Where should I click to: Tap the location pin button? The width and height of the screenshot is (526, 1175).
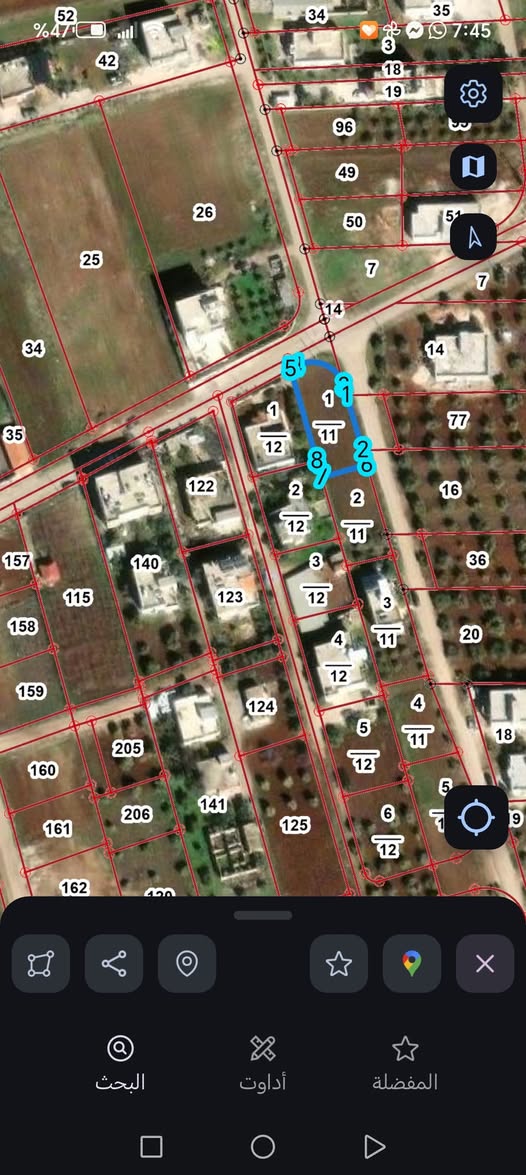point(187,964)
